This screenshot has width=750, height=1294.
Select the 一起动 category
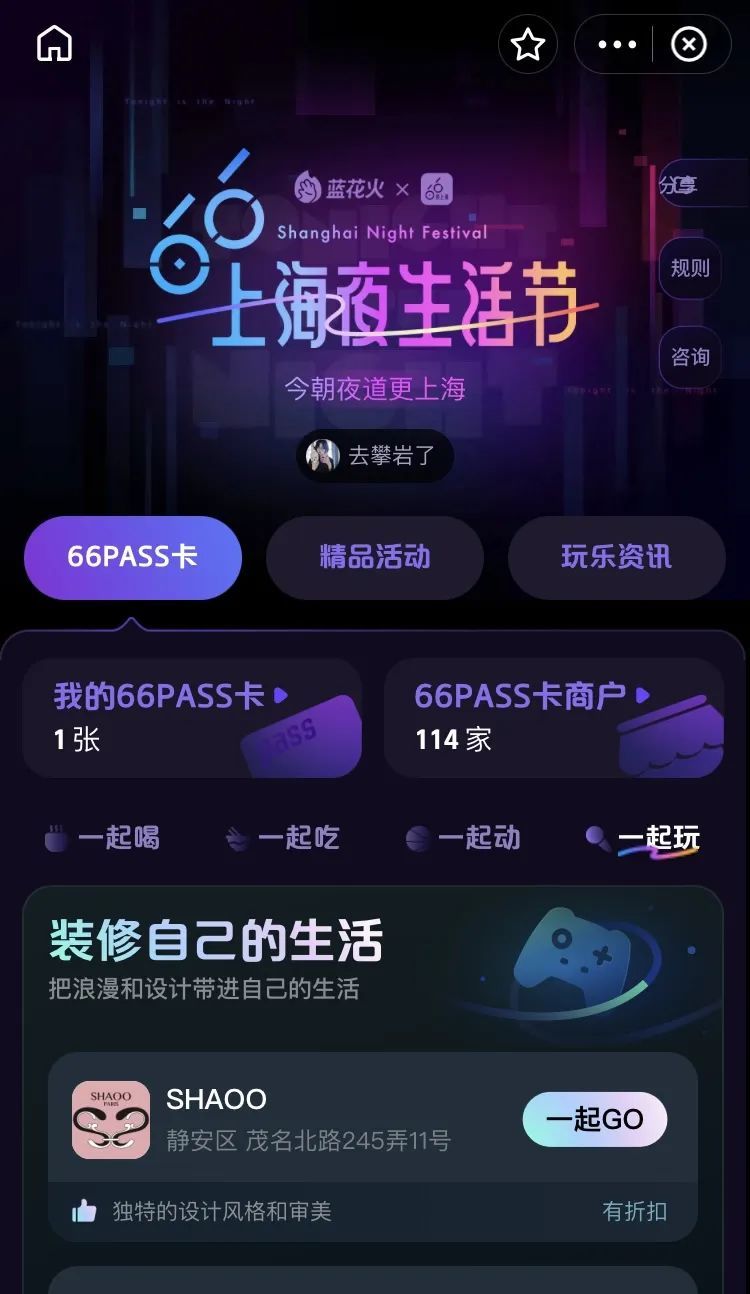coord(464,838)
